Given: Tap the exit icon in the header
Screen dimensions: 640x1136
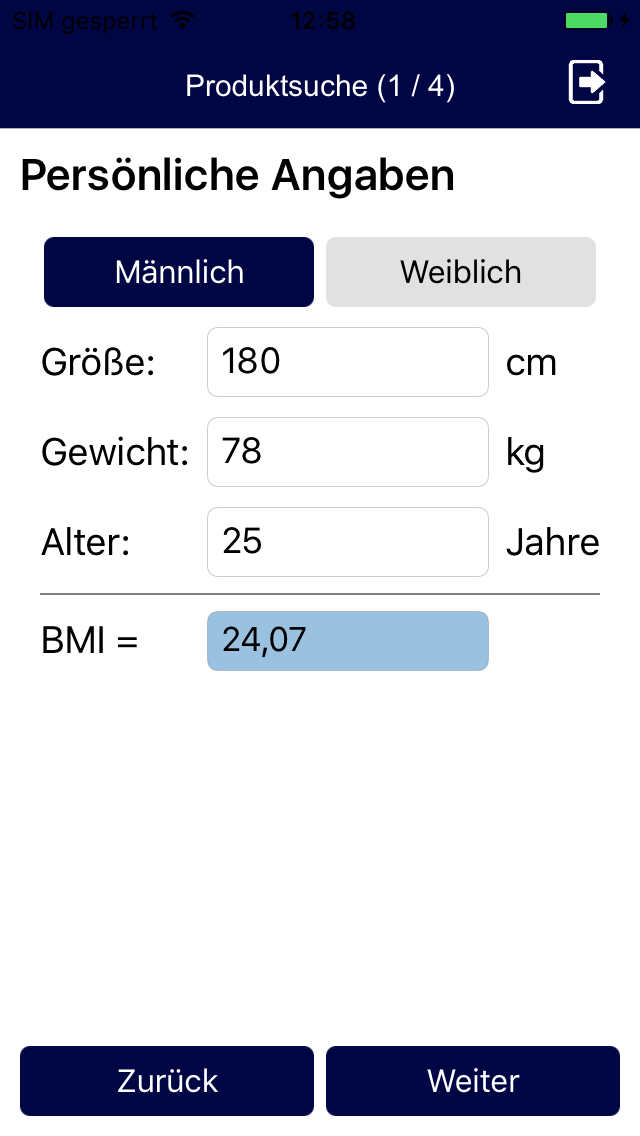Looking at the screenshot, I should [587, 82].
